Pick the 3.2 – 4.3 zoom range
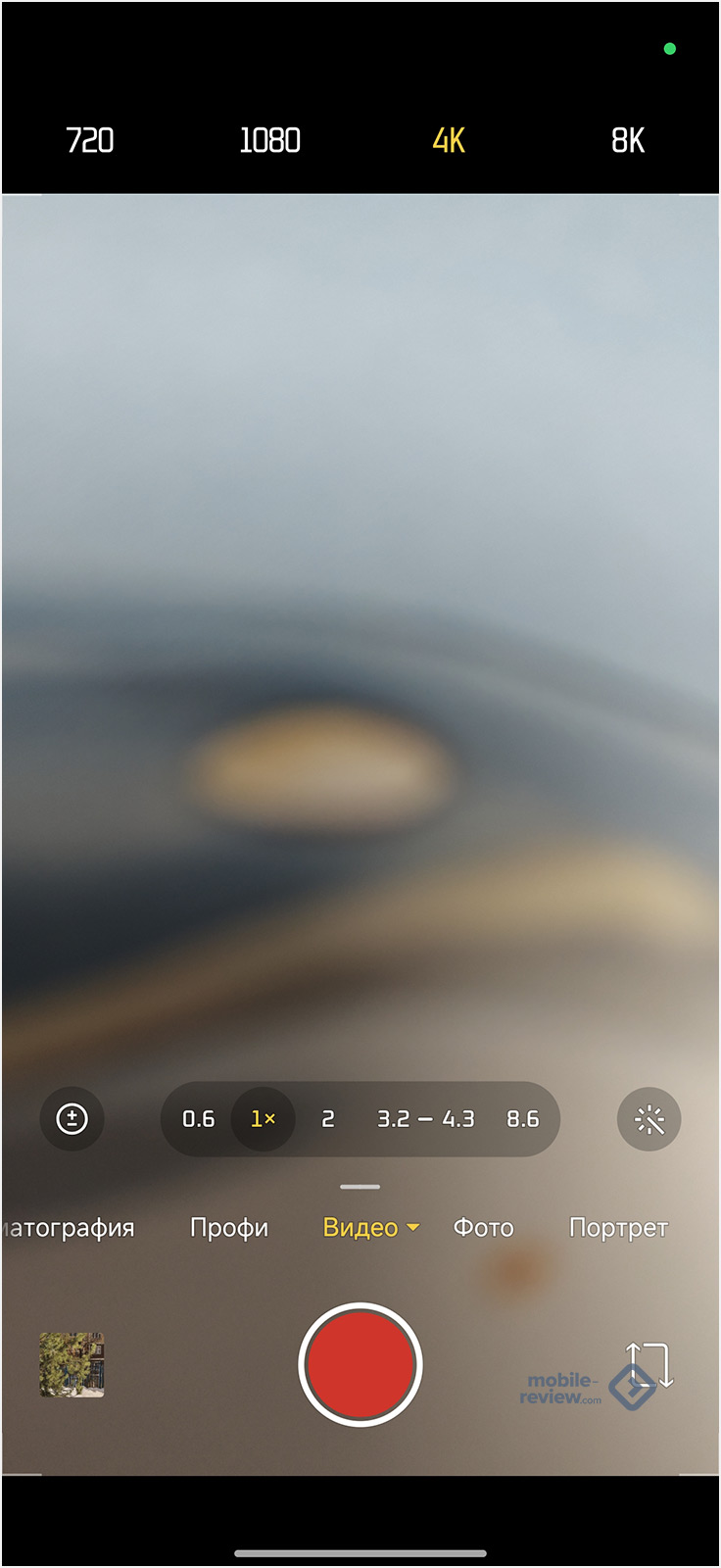The height and width of the screenshot is (1568, 721). click(x=425, y=1118)
